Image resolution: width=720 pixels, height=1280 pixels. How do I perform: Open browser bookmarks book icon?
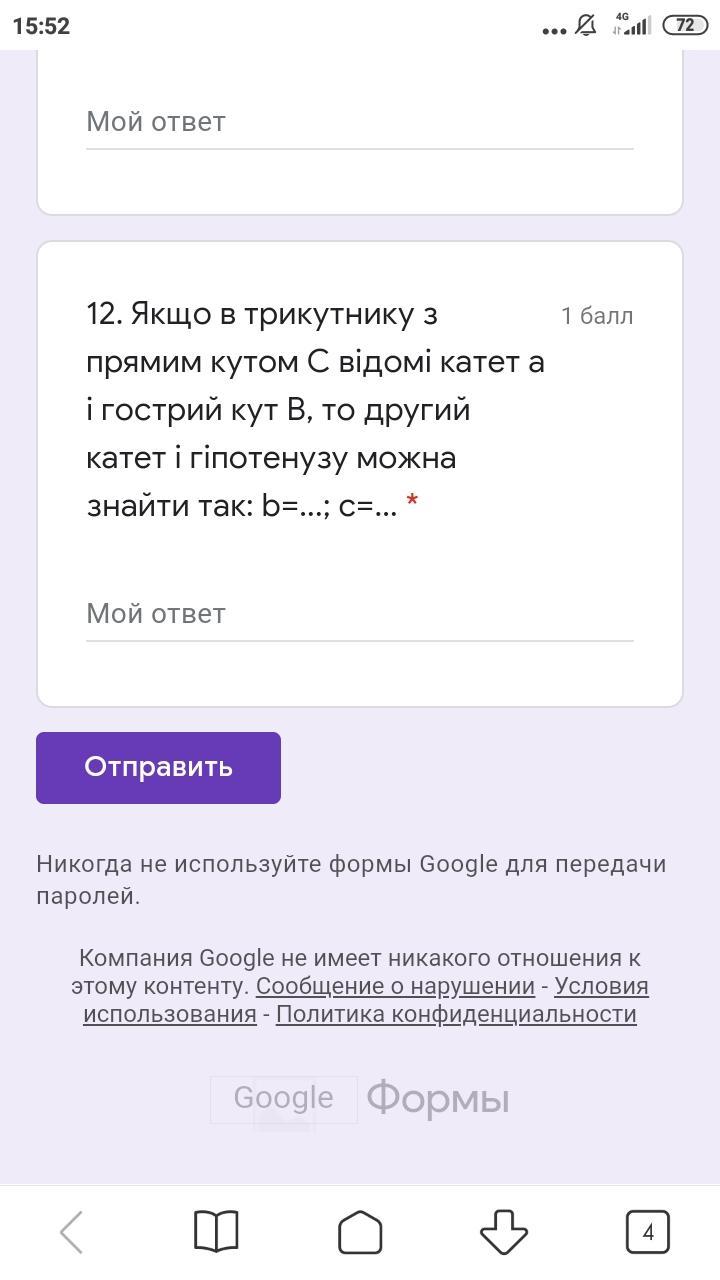(x=216, y=1232)
